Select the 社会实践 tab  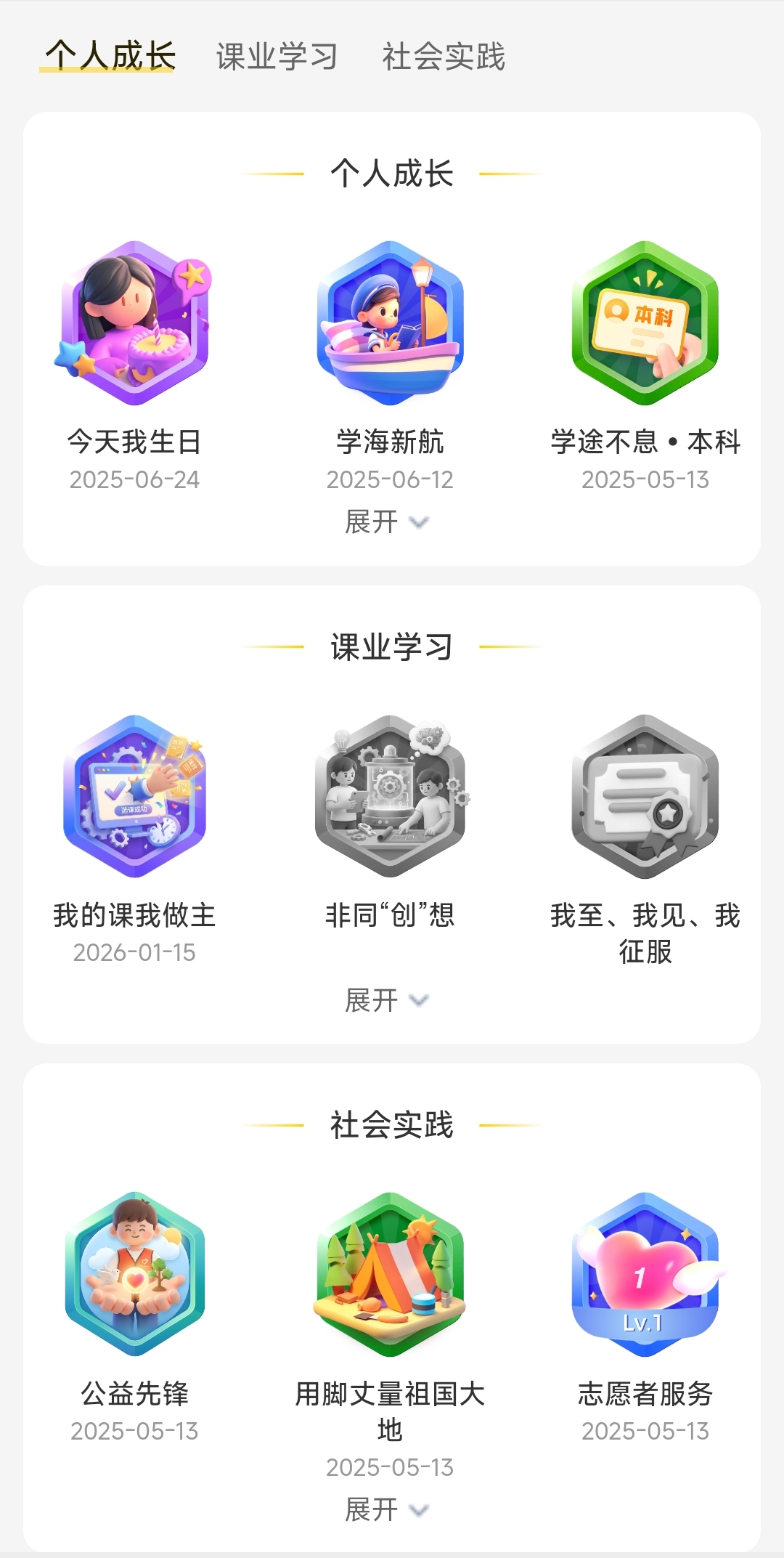pos(444,56)
